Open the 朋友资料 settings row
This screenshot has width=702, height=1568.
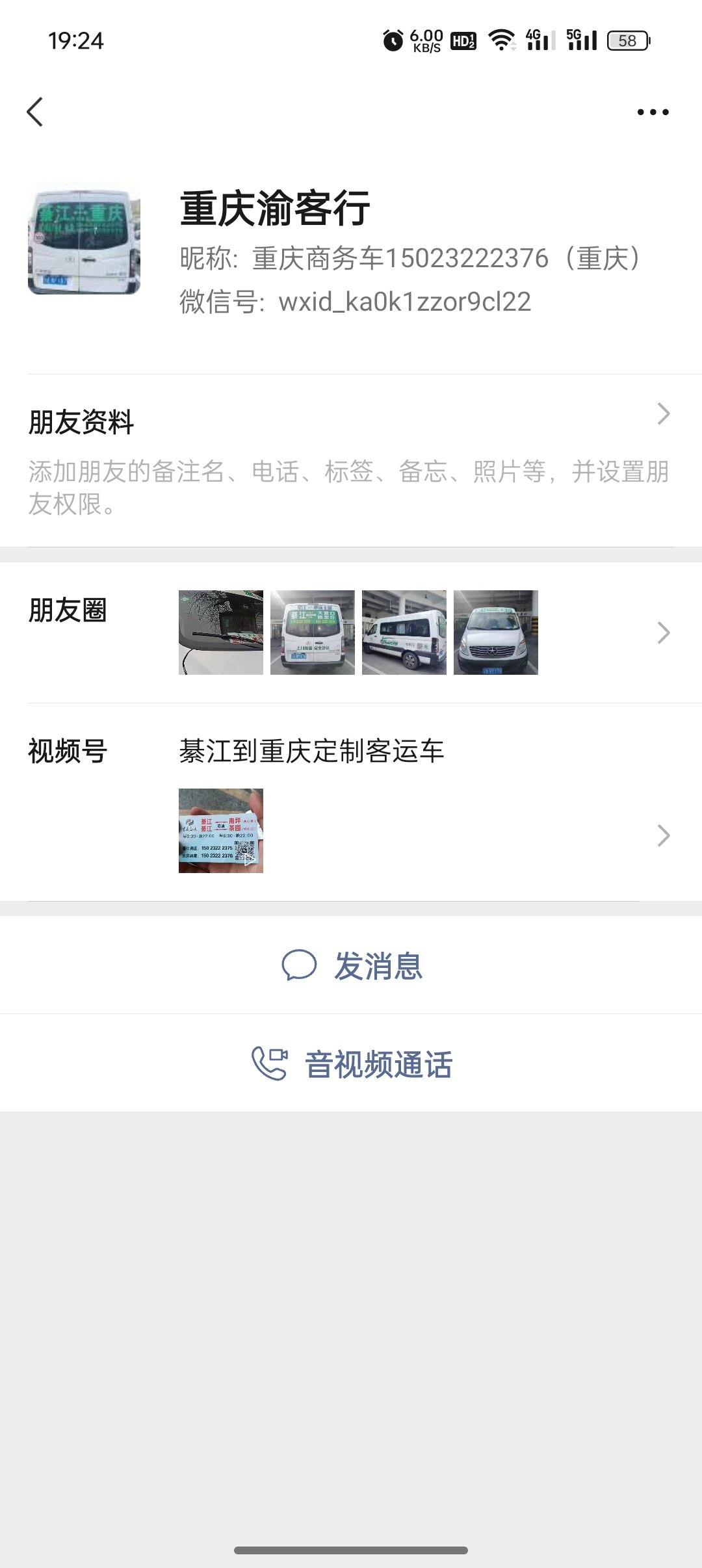(350, 459)
